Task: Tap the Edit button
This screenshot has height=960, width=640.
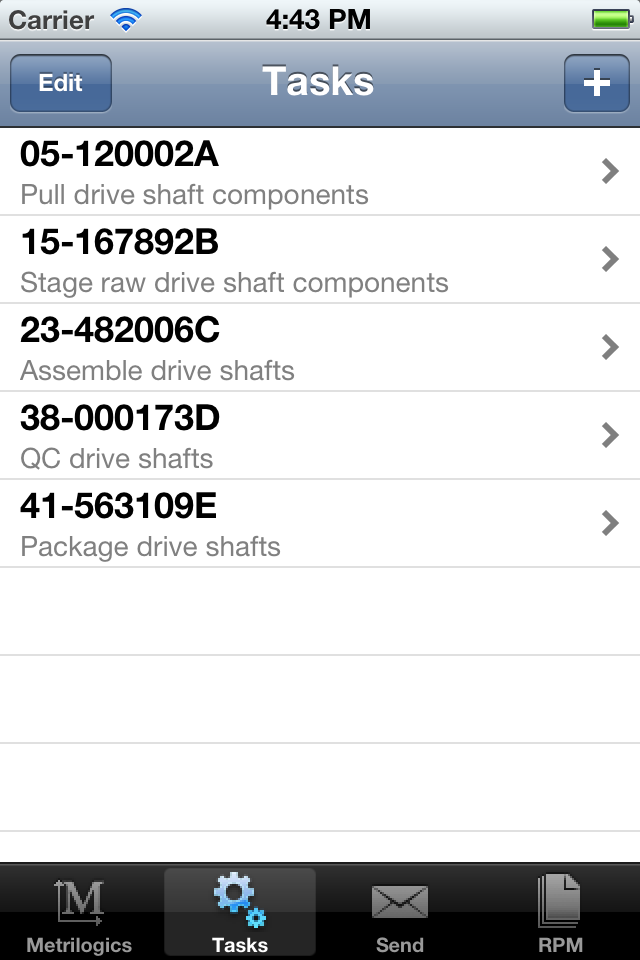Action: tap(61, 83)
